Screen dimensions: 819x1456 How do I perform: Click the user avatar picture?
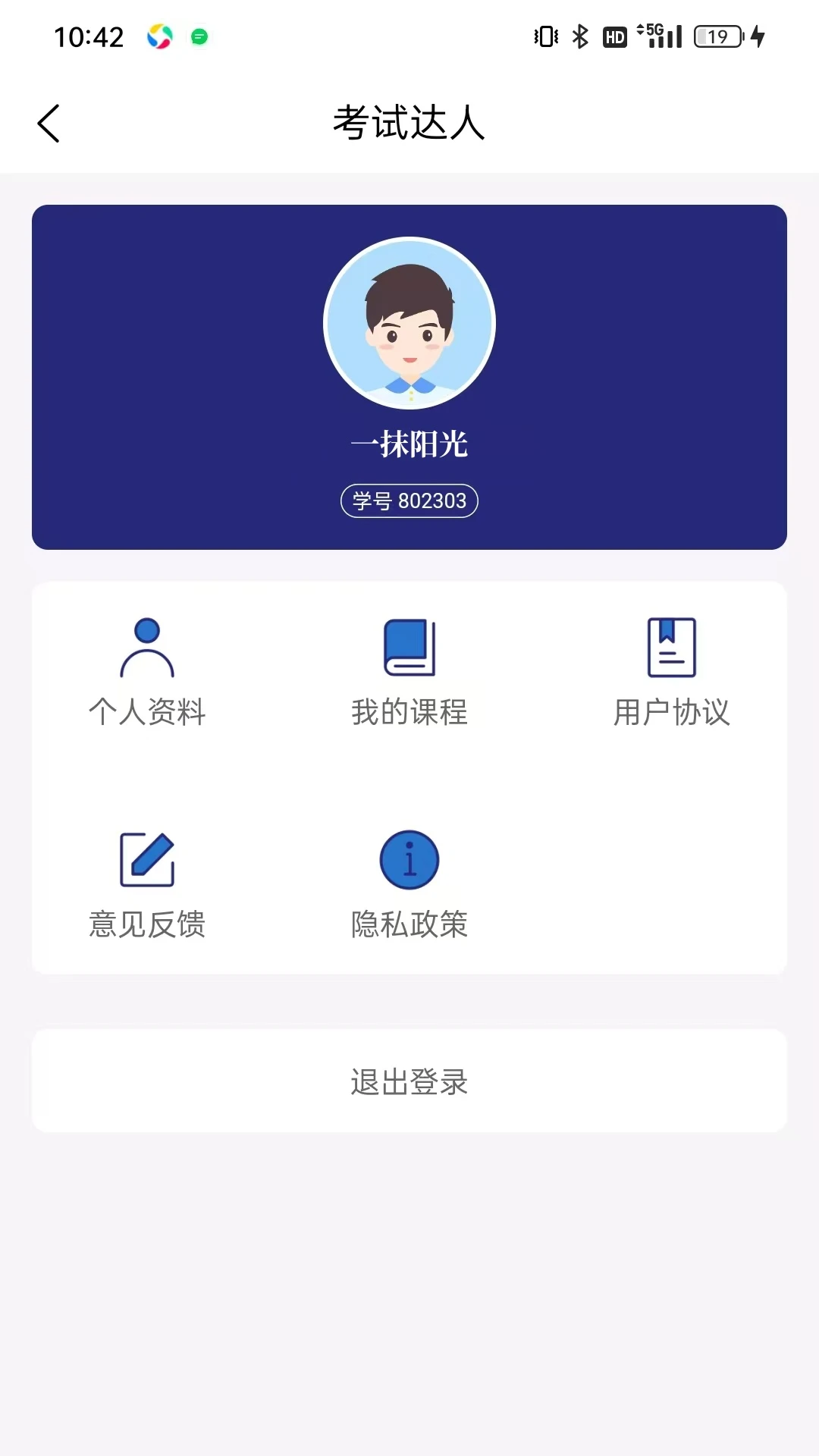point(409,322)
